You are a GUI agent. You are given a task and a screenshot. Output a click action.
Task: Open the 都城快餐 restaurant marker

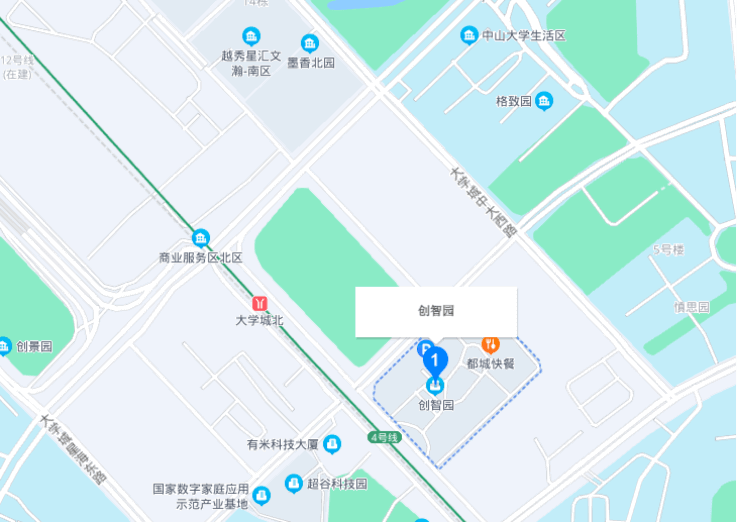(490, 345)
